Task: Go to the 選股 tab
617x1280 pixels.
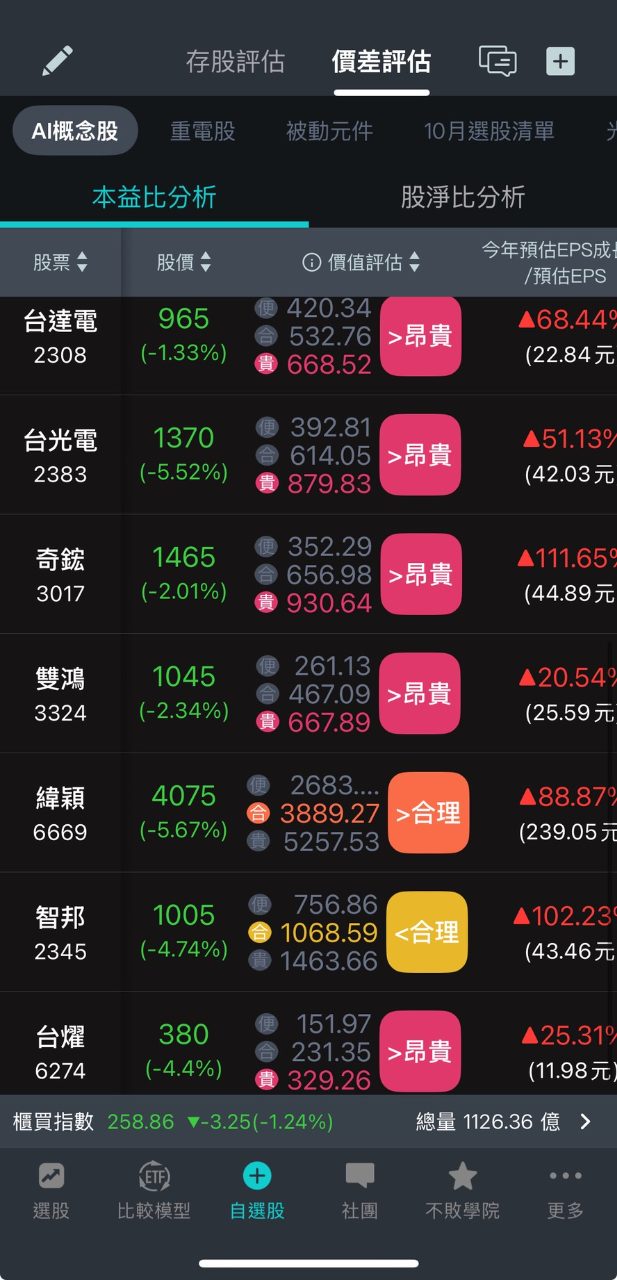Action: pyautogui.click(x=51, y=1191)
